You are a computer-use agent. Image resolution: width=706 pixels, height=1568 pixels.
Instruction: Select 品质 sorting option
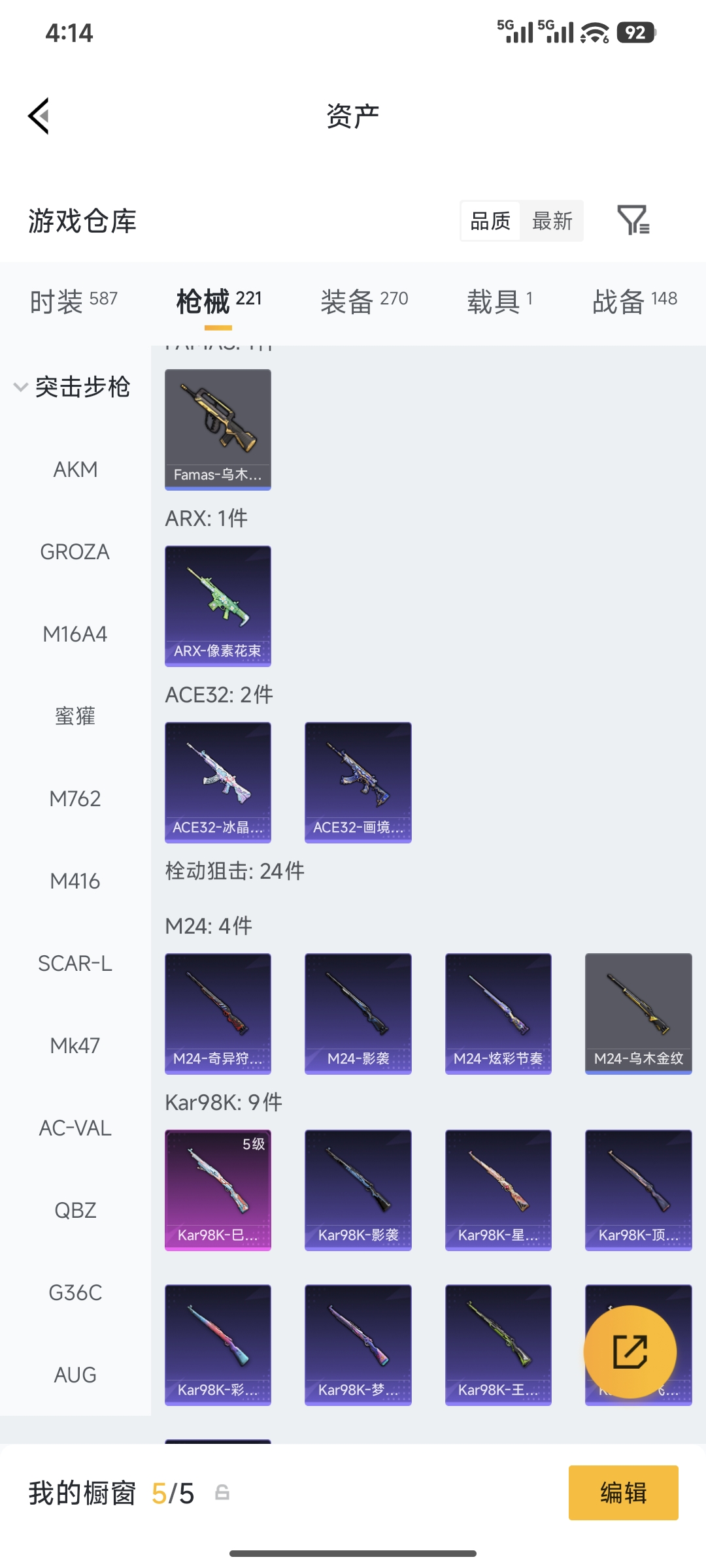point(489,221)
